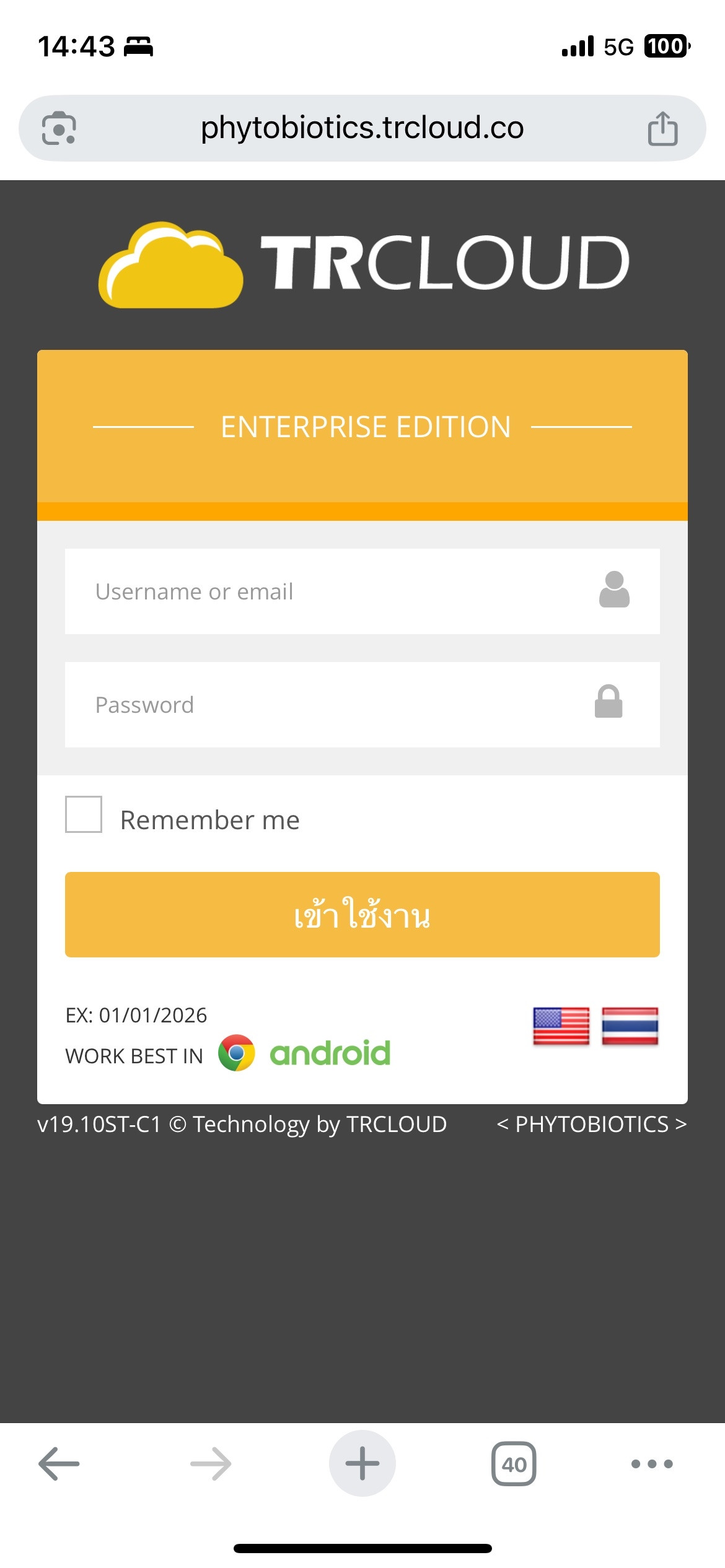Image resolution: width=725 pixels, height=1568 pixels.
Task: Go back with the browser back arrow
Action: tap(59, 1464)
